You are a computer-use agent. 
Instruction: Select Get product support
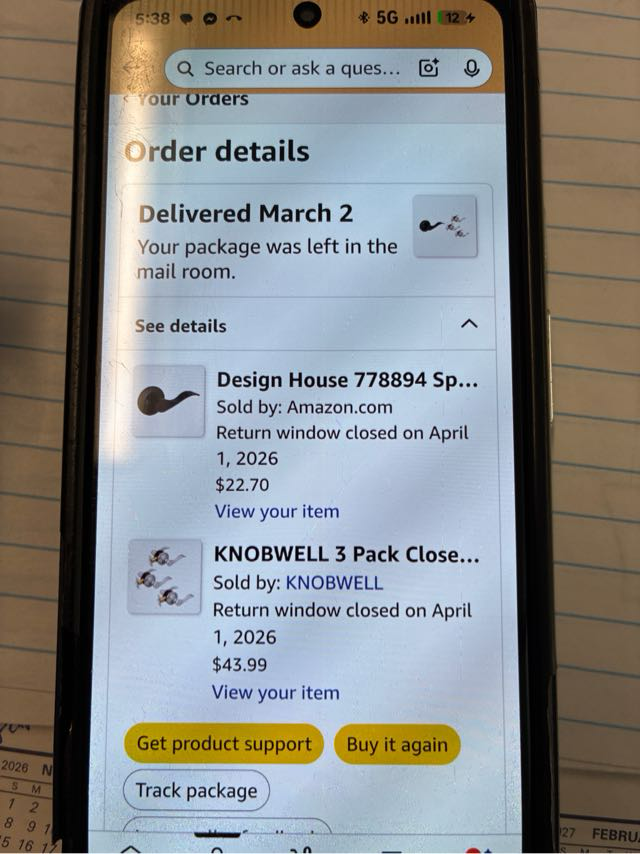pyautogui.click(x=224, y=743)
